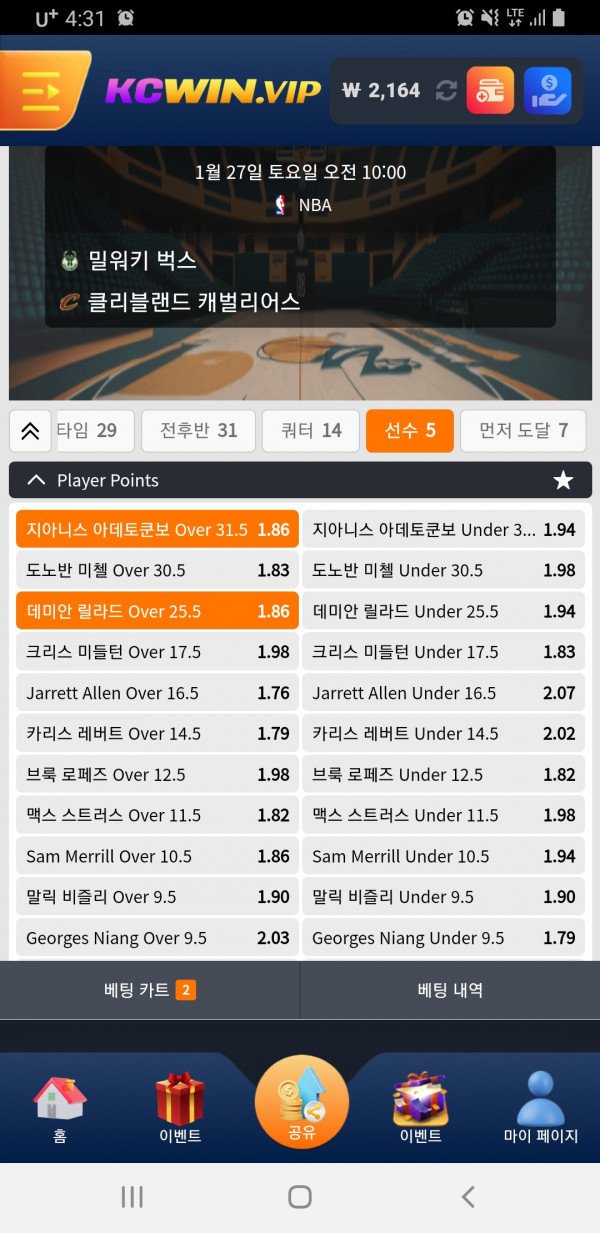Viewport: 600px width, 1233px height.
Task: Tap the center 공유 share button
Action: 301,1104
